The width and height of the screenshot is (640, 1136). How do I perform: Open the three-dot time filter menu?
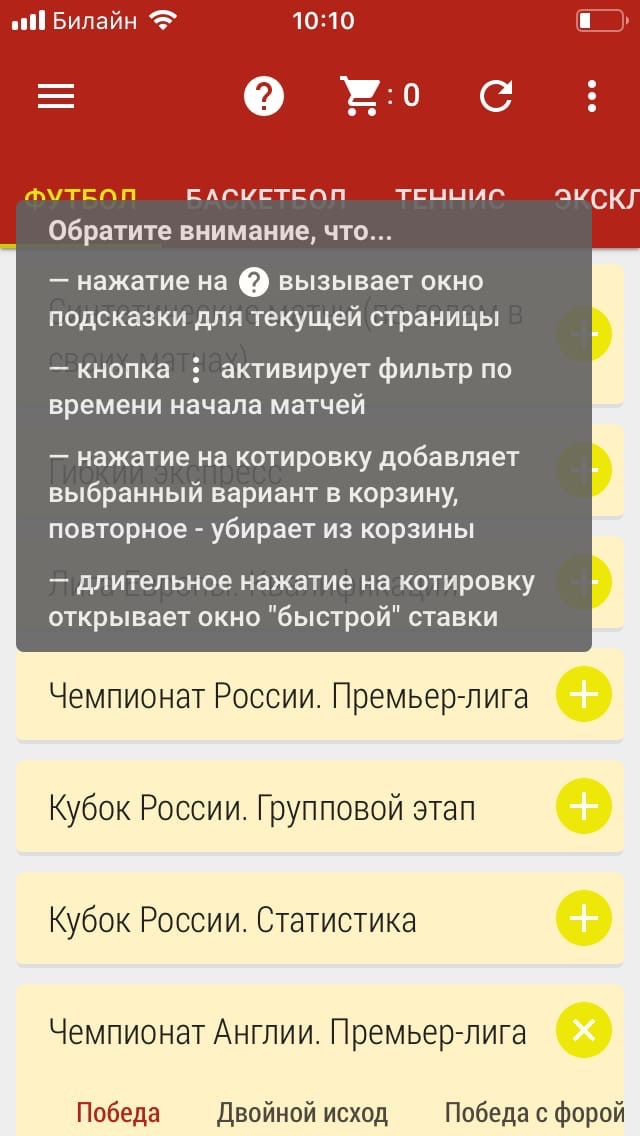coord(592,96)
